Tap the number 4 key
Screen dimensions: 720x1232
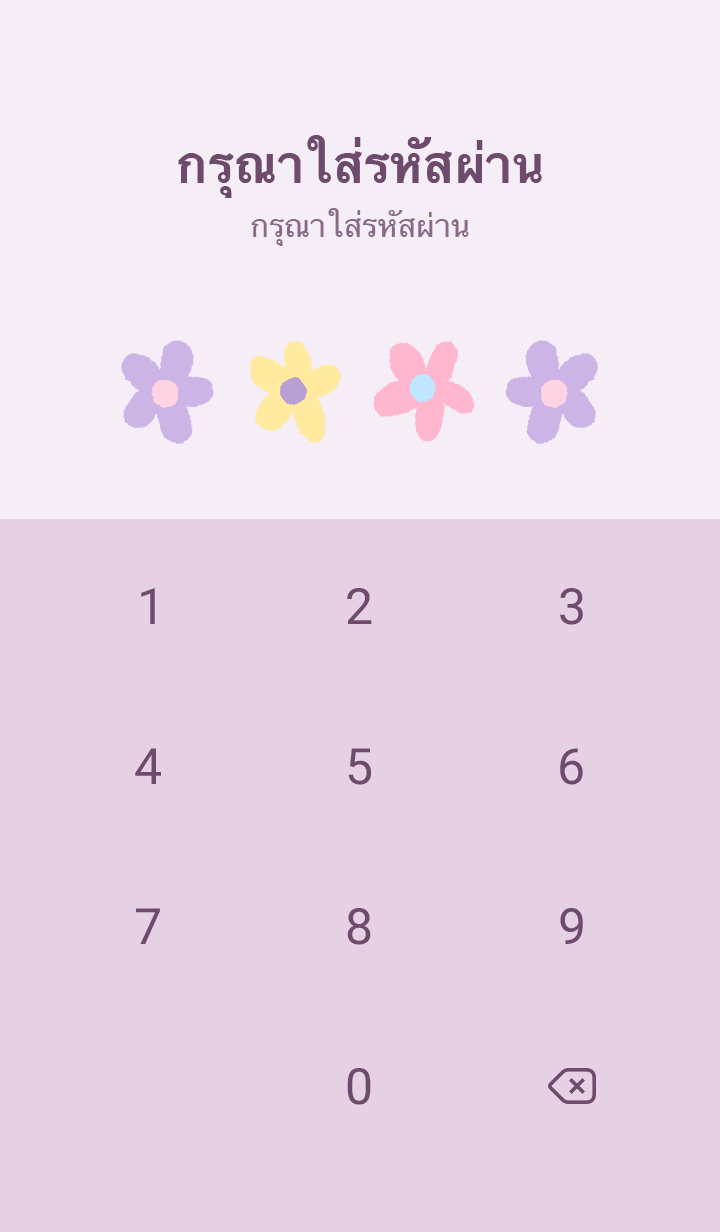[x=148, y=767]
